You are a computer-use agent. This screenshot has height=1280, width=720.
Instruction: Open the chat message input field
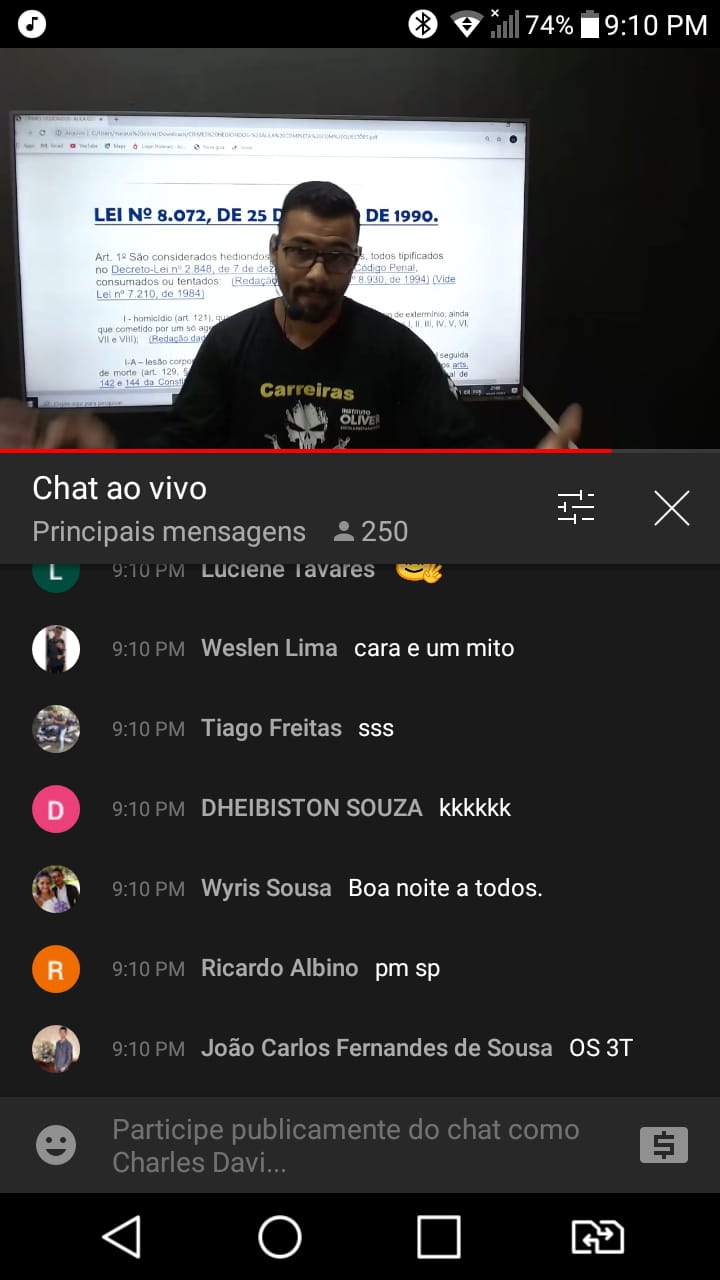pyautogui.click(x=360, y=1146)
